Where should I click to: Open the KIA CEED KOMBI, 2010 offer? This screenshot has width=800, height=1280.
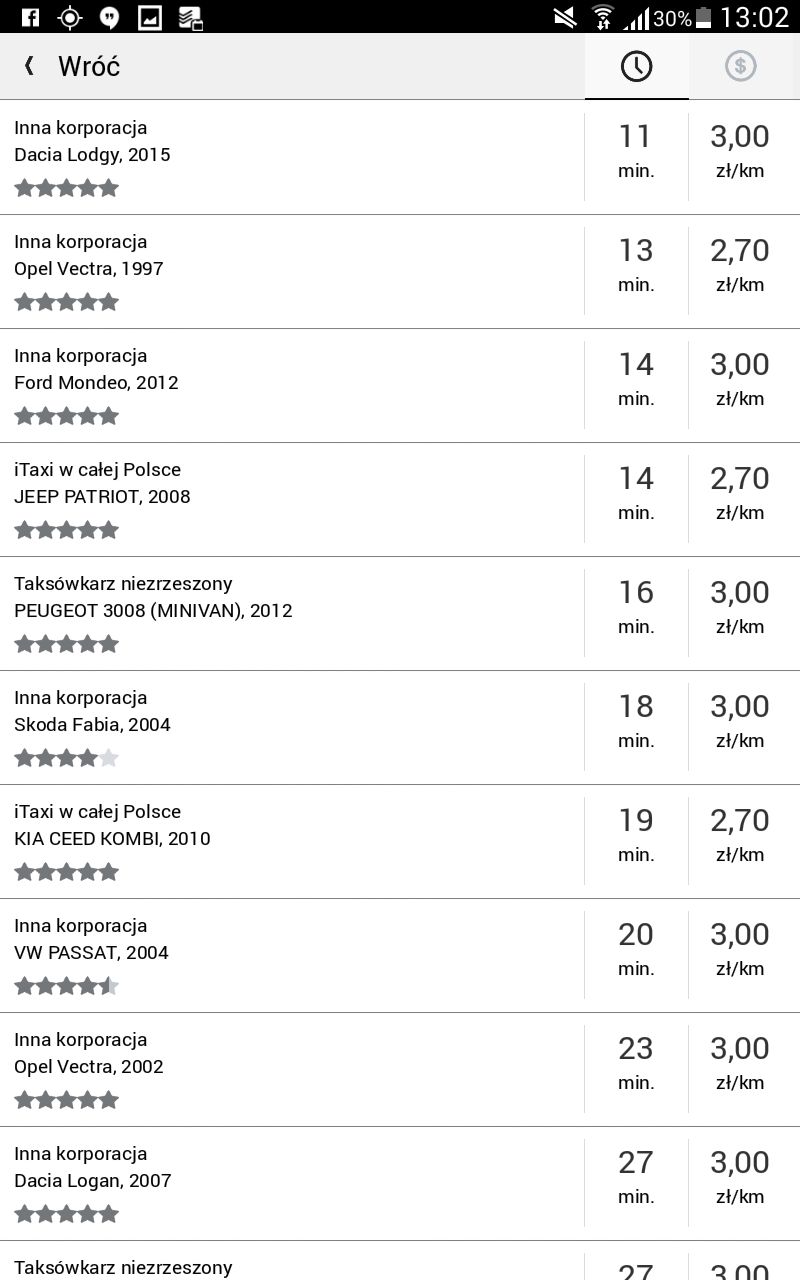(400, 841)
